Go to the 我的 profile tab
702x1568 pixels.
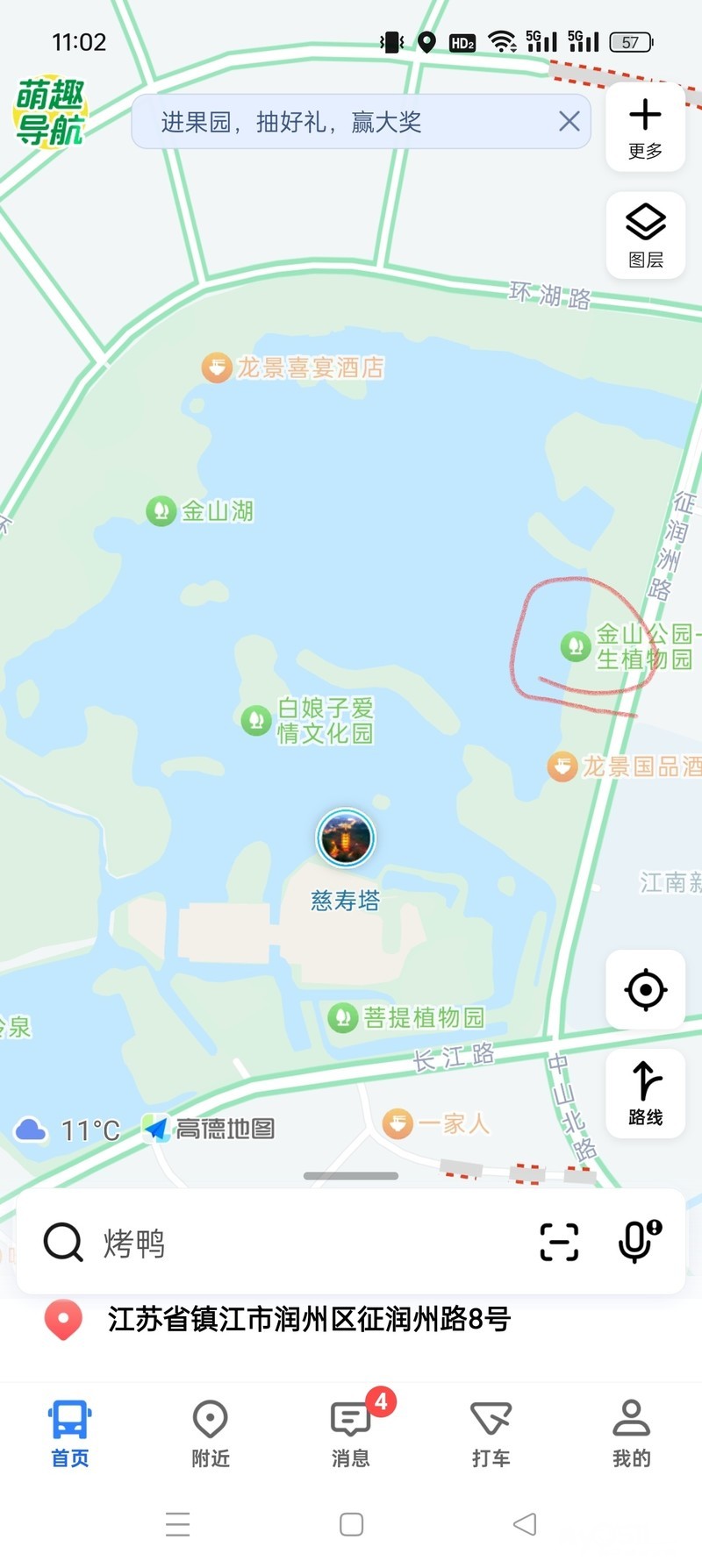[x=631, y=1433]
